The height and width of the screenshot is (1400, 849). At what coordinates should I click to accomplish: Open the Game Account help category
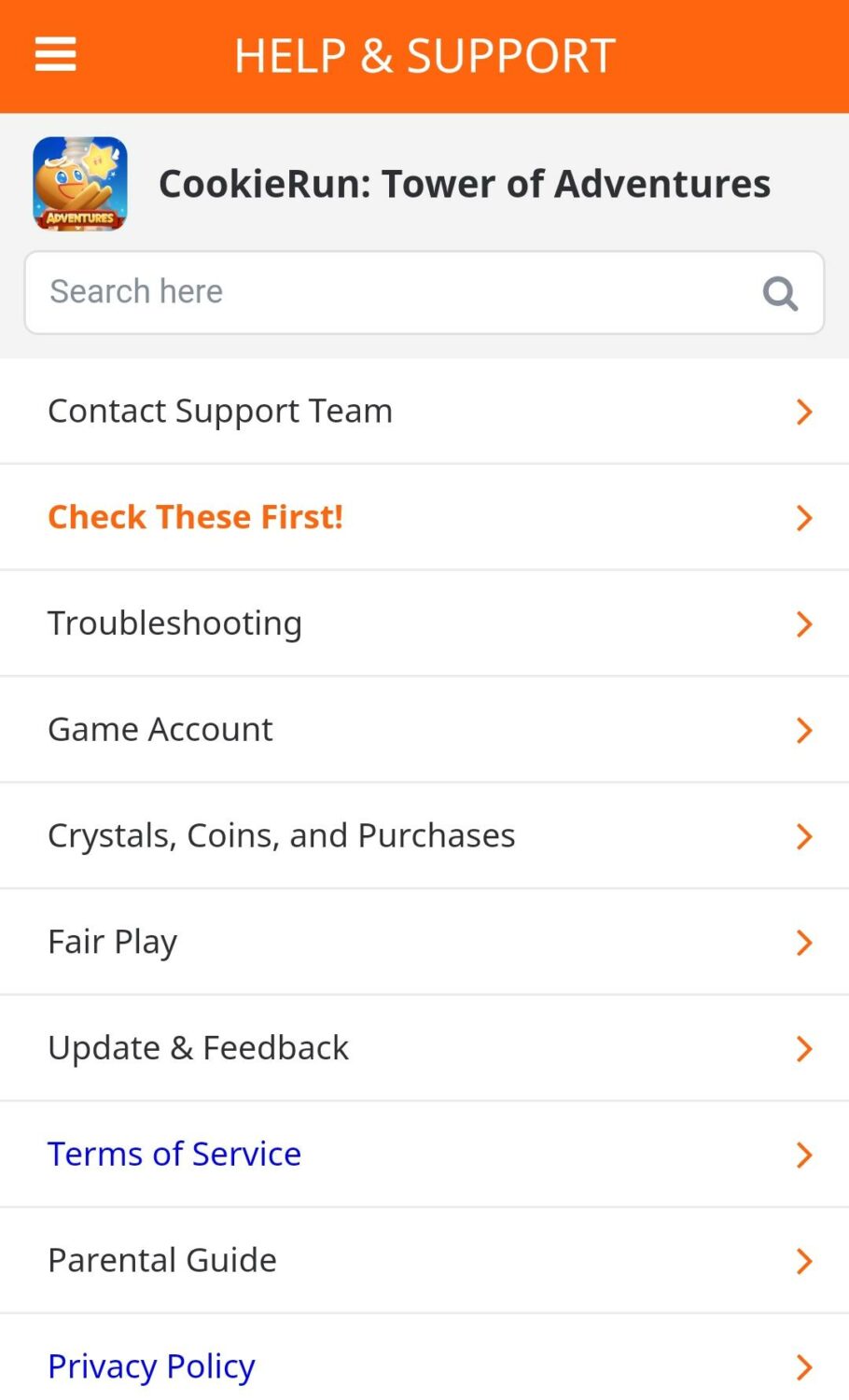pos(160,729)
